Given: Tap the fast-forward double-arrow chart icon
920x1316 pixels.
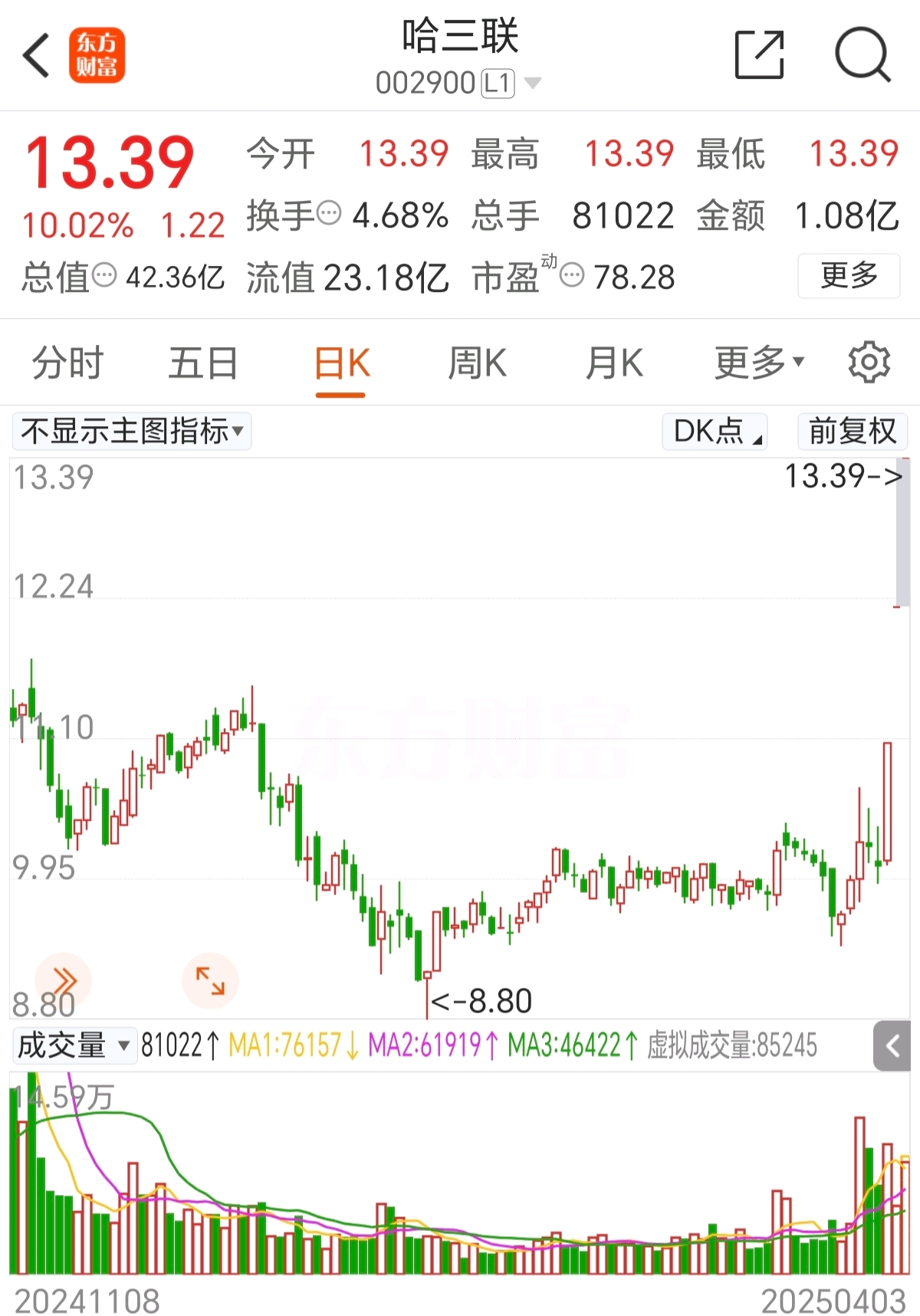Looking at the screenshot, I should 64,980.
